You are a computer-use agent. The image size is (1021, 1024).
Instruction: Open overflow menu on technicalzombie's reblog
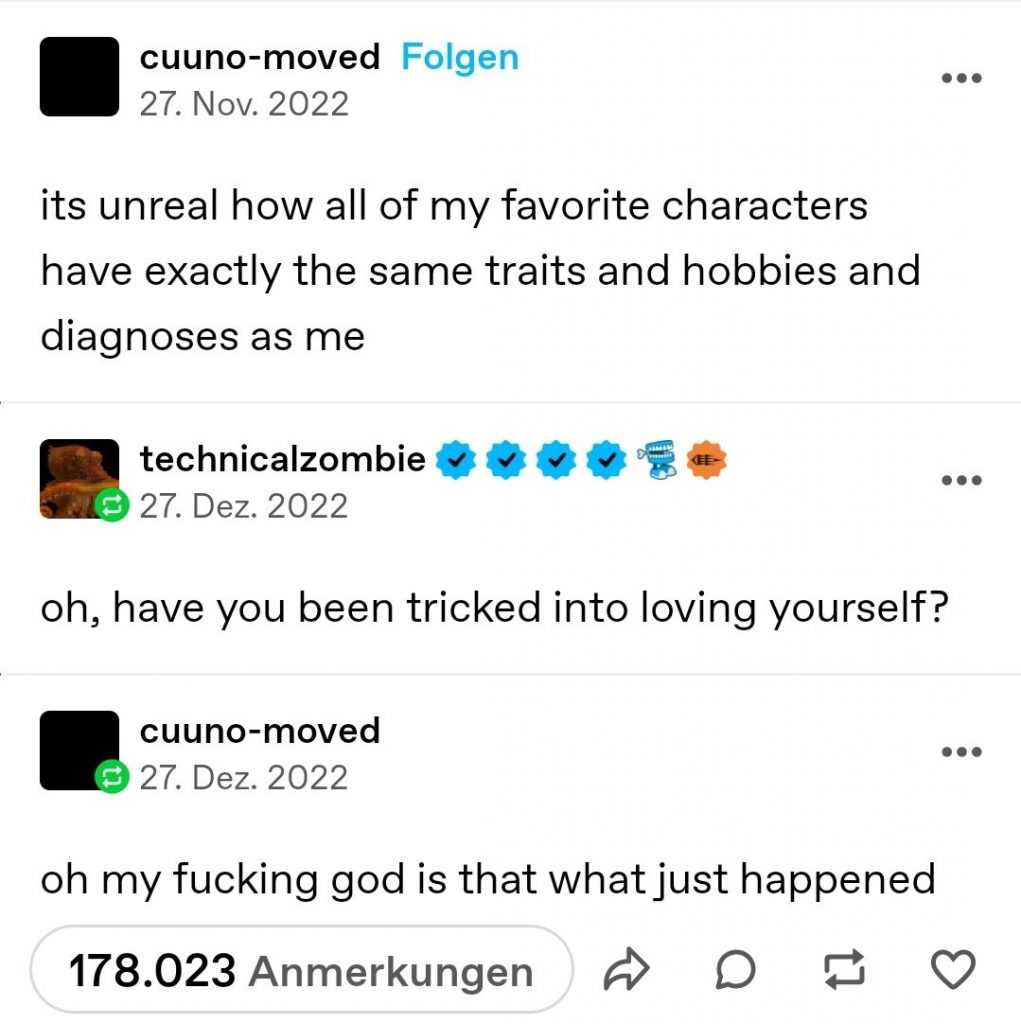pos(962,481)
